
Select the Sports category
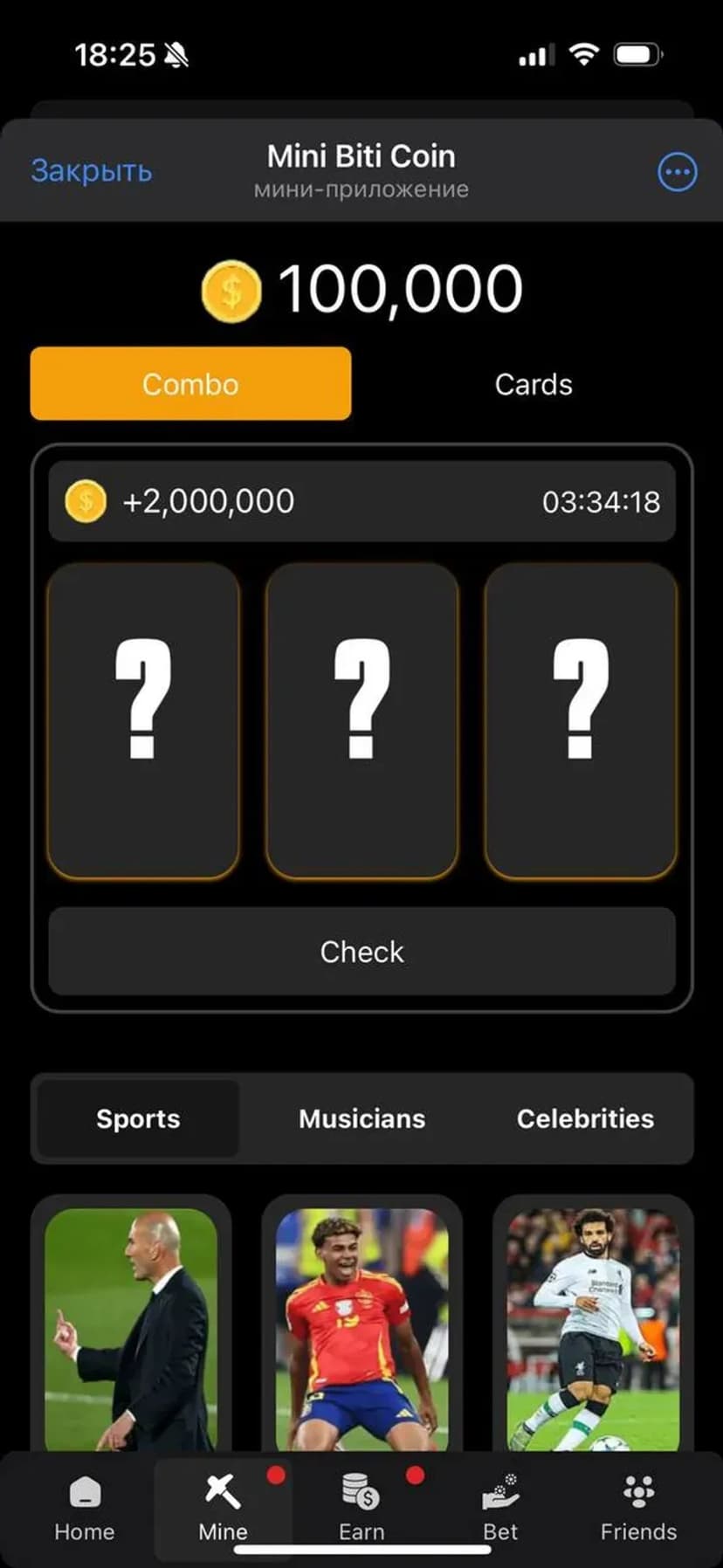[x=138, y=1118]
